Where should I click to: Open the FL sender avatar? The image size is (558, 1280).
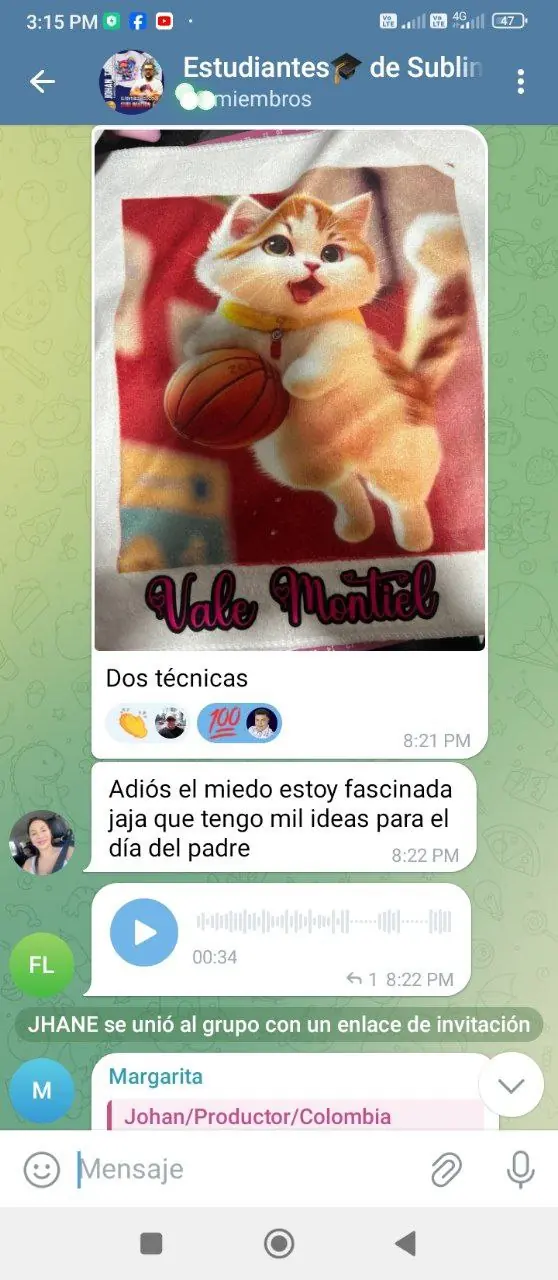click(42, 964)
